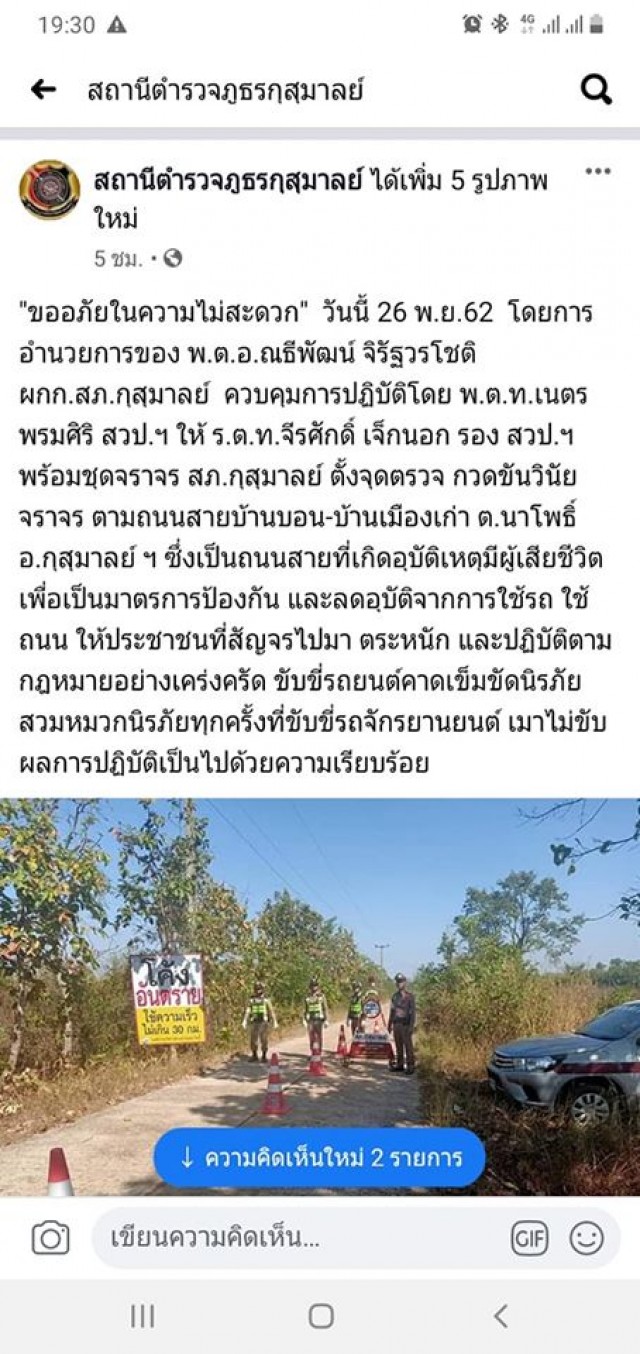Open the post's three-dot options menu
This screenshot has height=1354, width=640.
click(597, 171)
